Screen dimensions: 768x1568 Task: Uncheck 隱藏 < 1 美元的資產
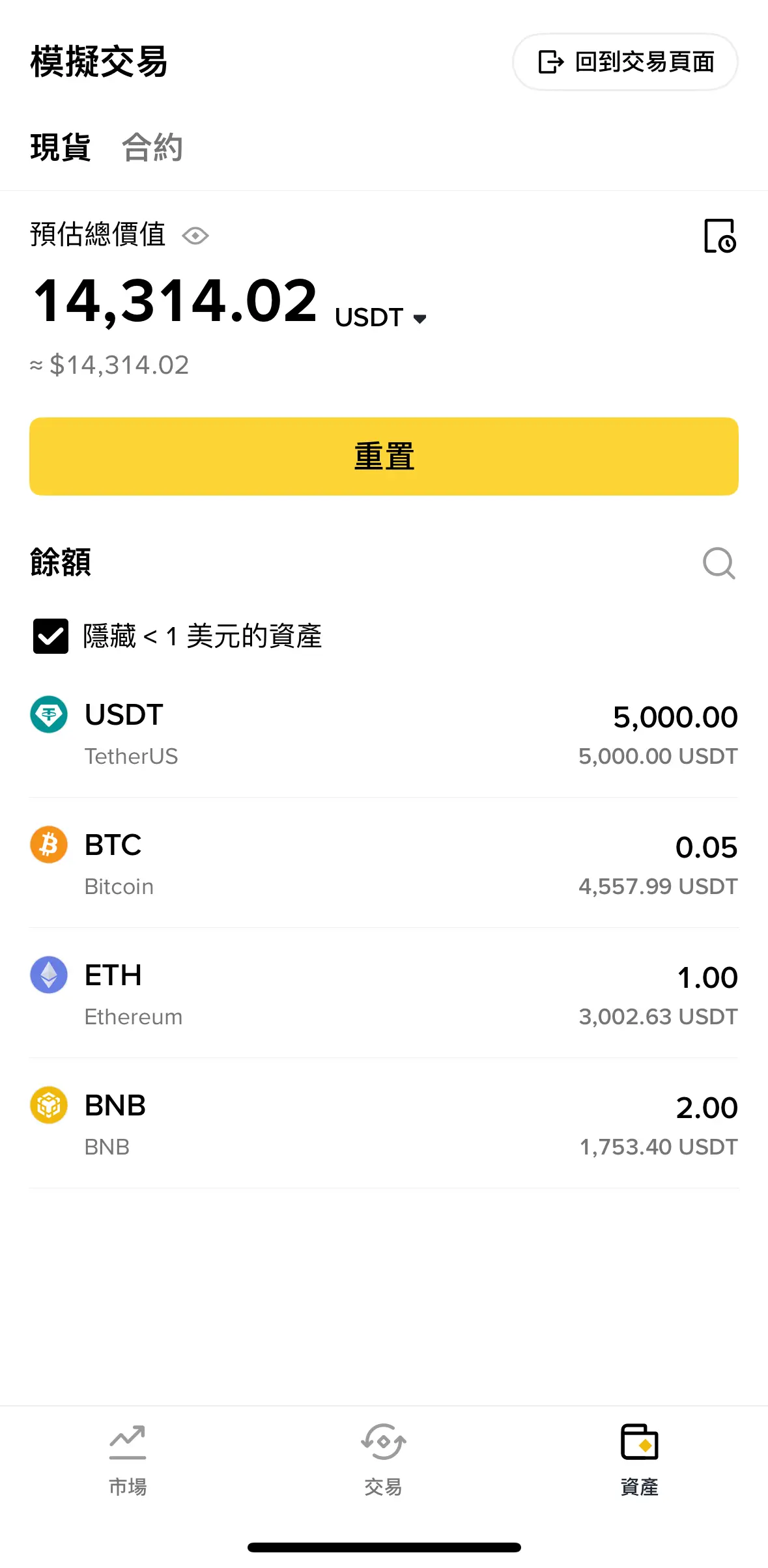click(x=51, y=636)
